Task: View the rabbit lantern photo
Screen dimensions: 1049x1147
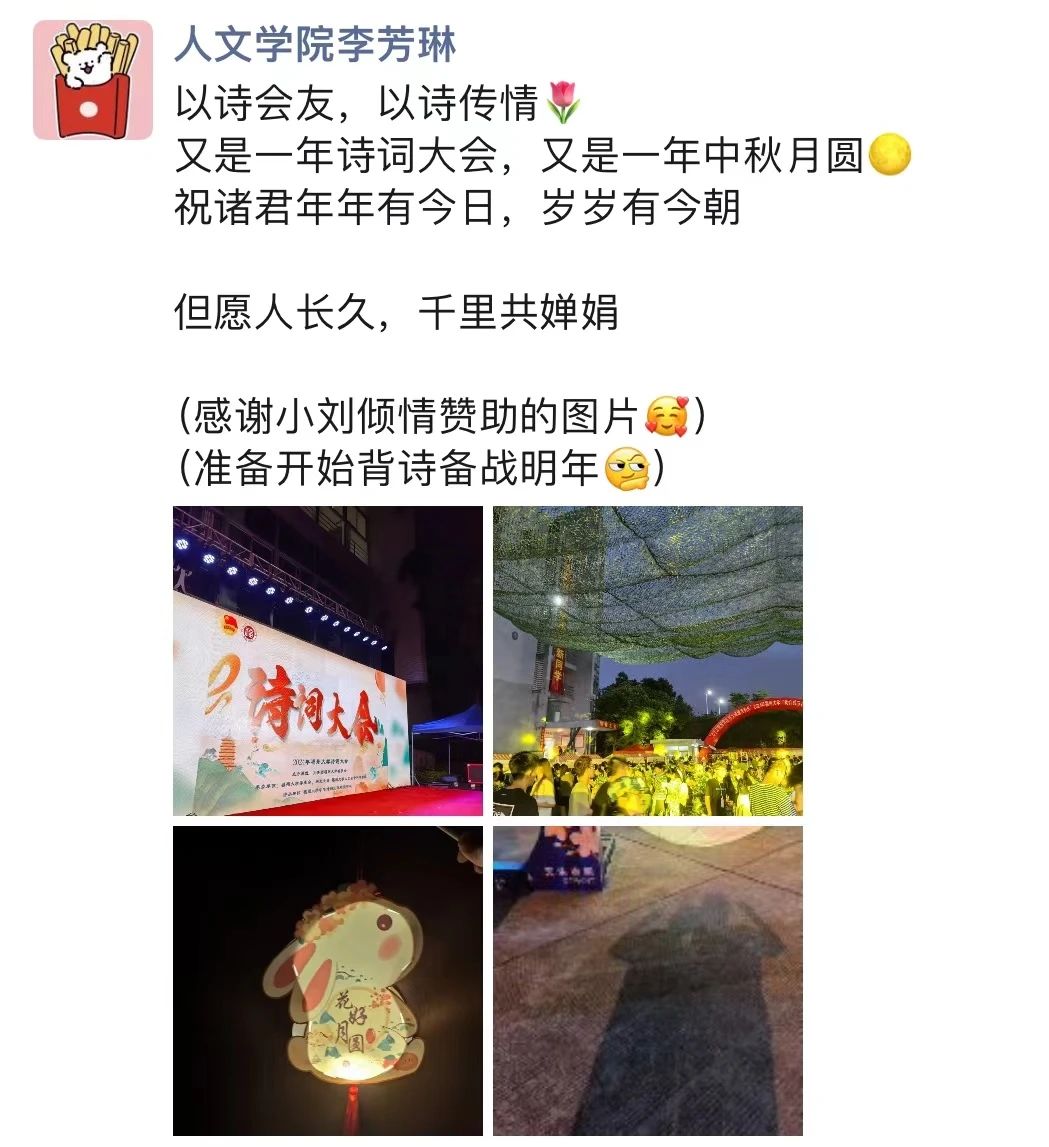Action: tap(327, 980)
